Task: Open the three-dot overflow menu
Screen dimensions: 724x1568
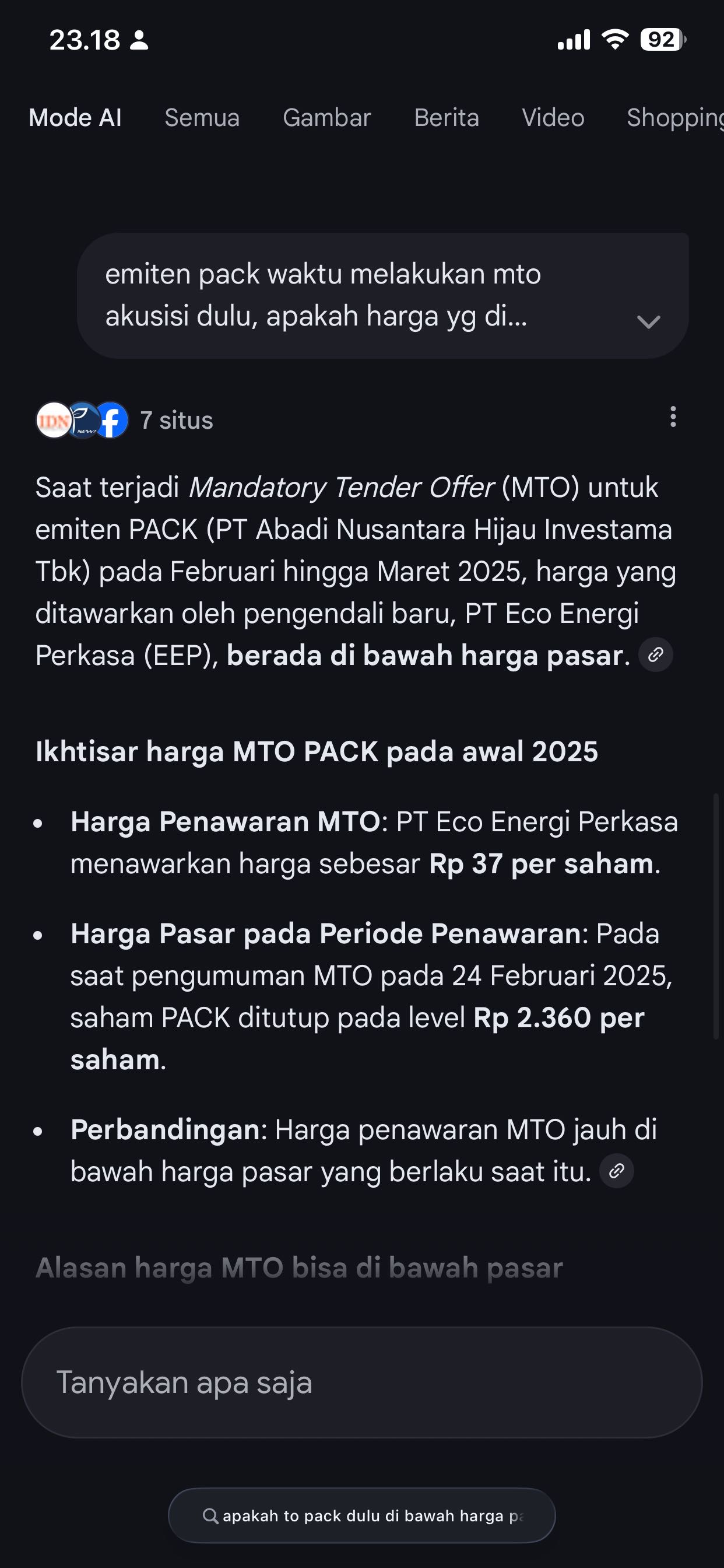Action: pyautogui.click(x=672, y=417)
